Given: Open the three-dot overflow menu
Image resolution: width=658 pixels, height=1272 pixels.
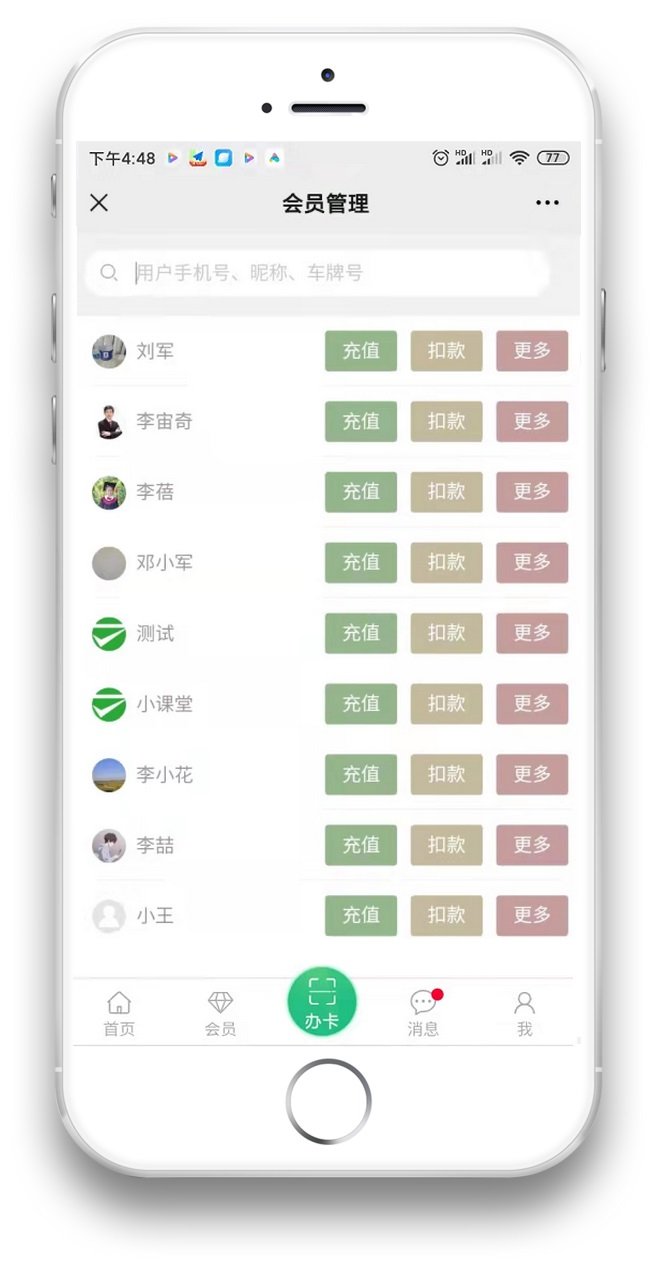Looking at the screenshot, I should 547,203.
